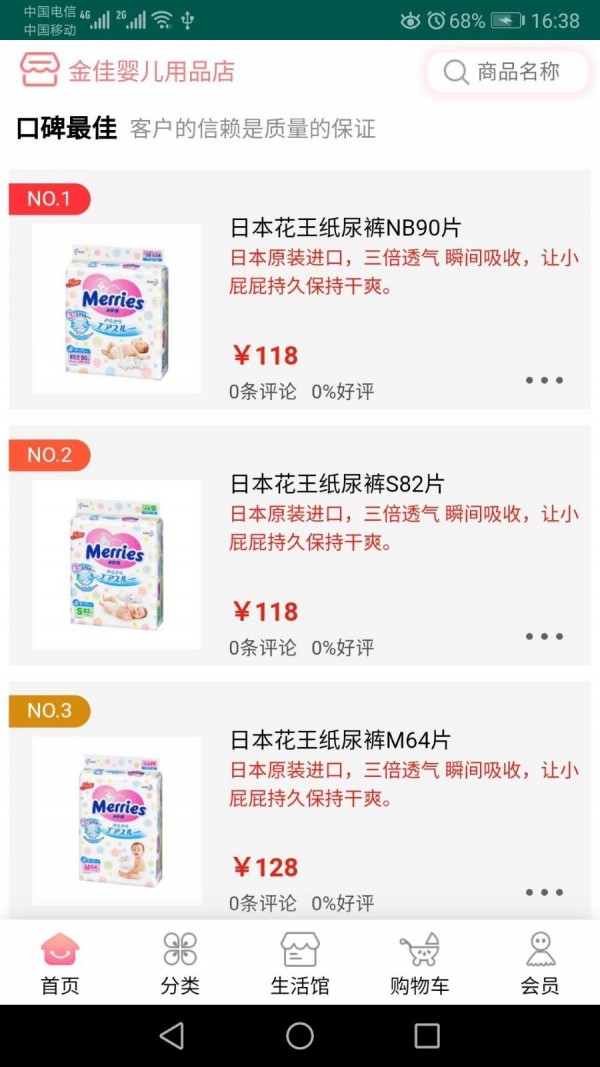Open more options for the NB90片 item
Image resolution: width=600 pixels, height=1067 pixels.
tap(544, 380)
